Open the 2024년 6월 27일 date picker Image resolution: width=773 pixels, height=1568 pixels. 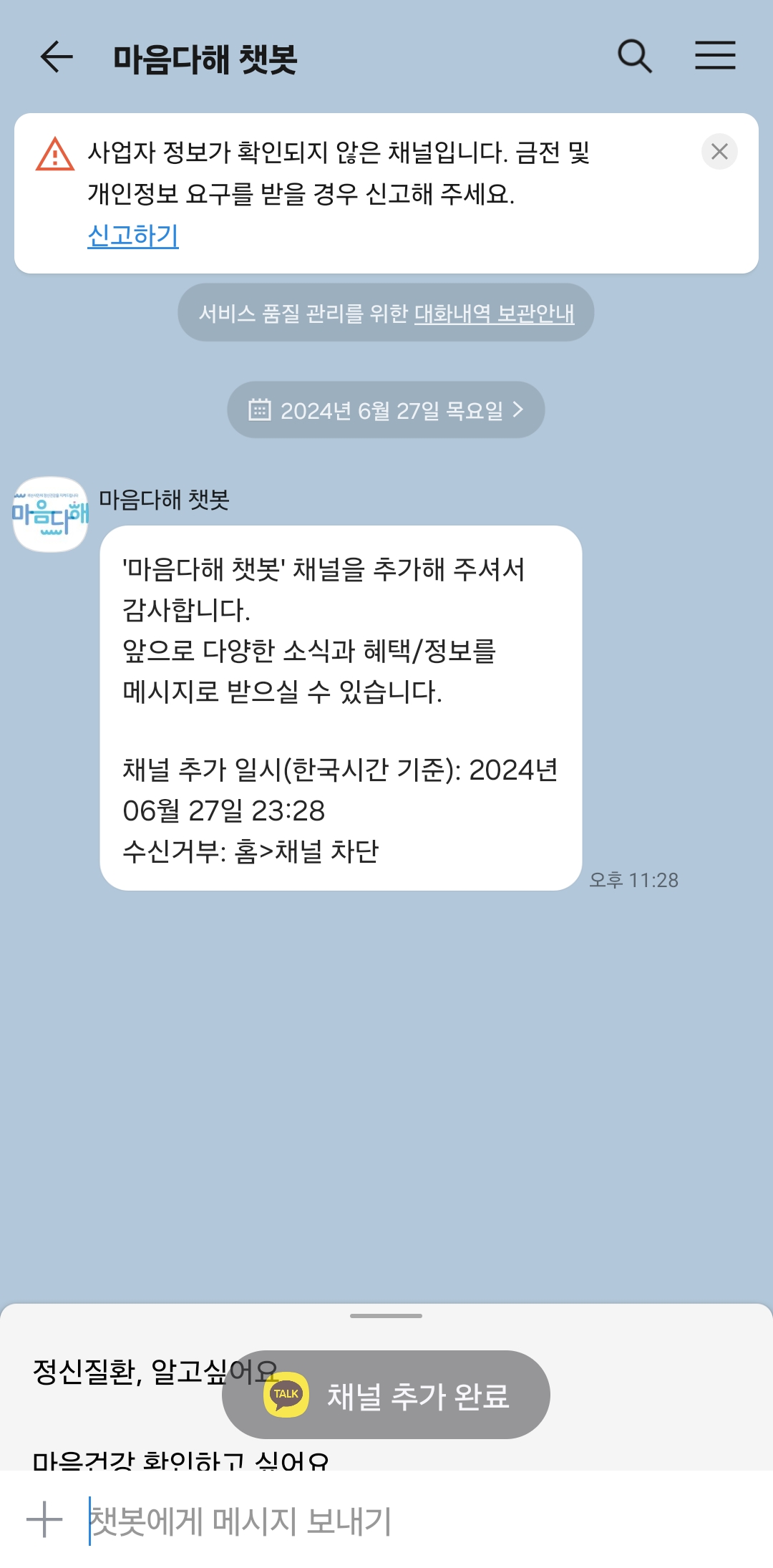tap(386, 410)
